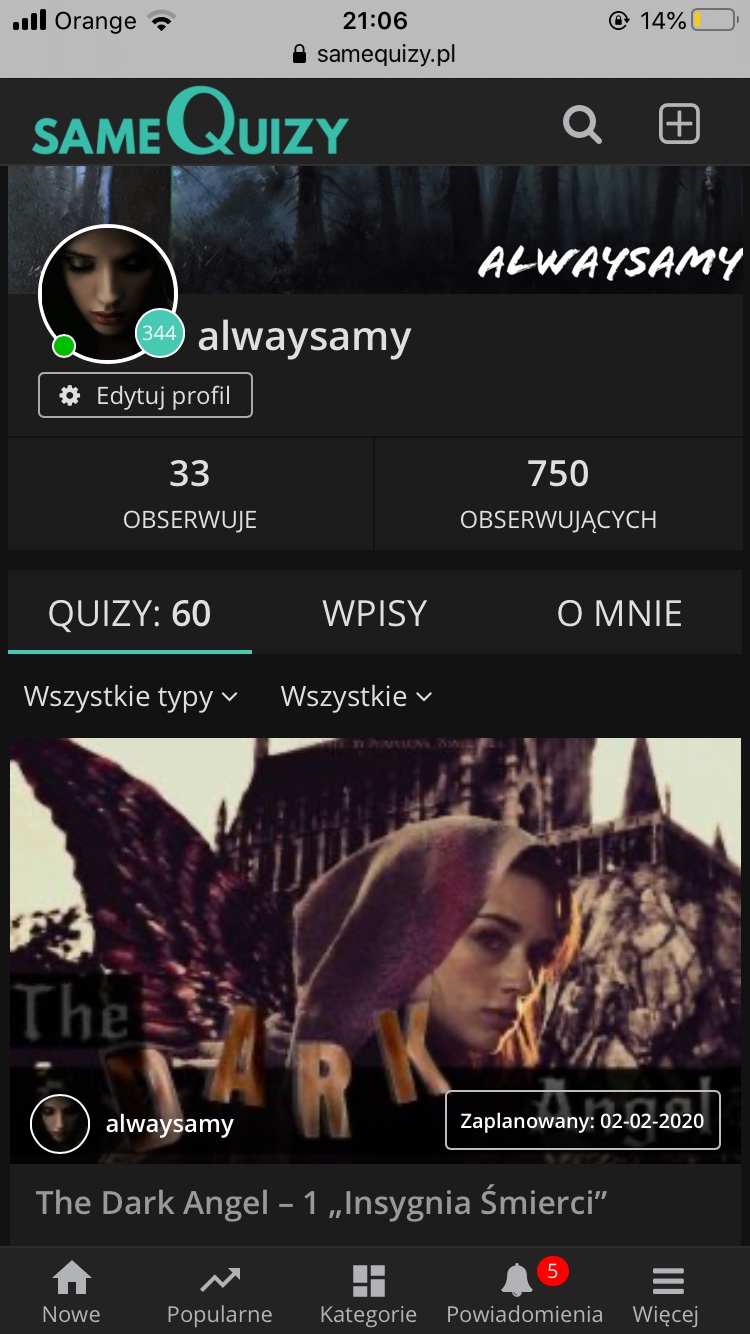750x1334 pixels.
Task: Open the Kategorie tab
Action: point(368,1292)
